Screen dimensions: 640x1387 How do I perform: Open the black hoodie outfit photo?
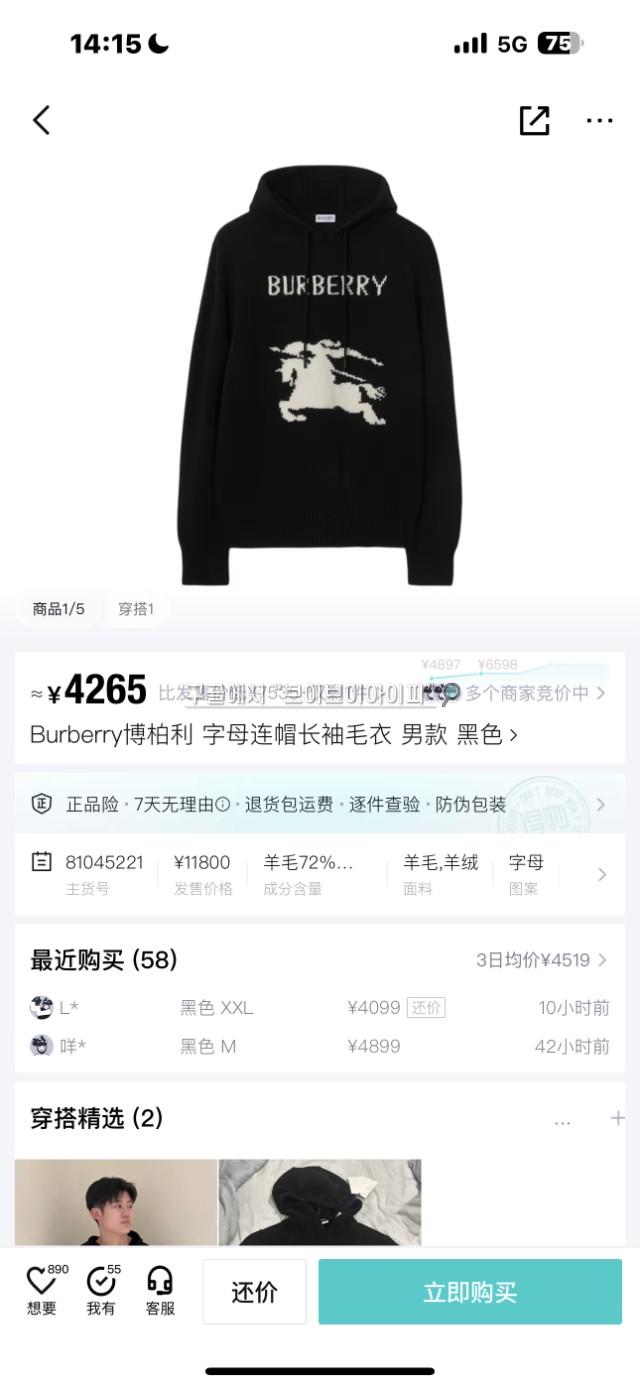(x=320, y=1202)
